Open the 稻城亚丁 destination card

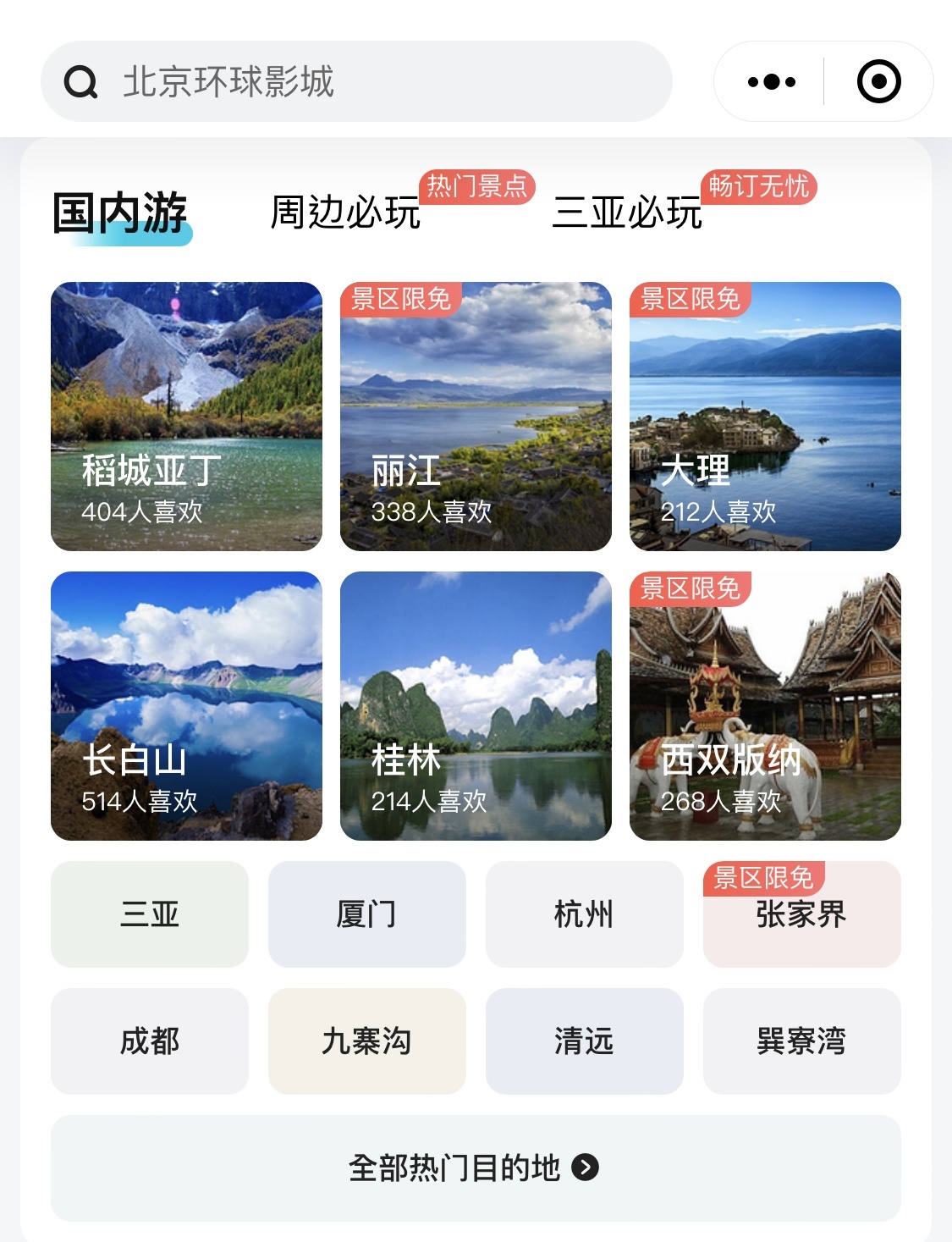[x=186, y=417]
